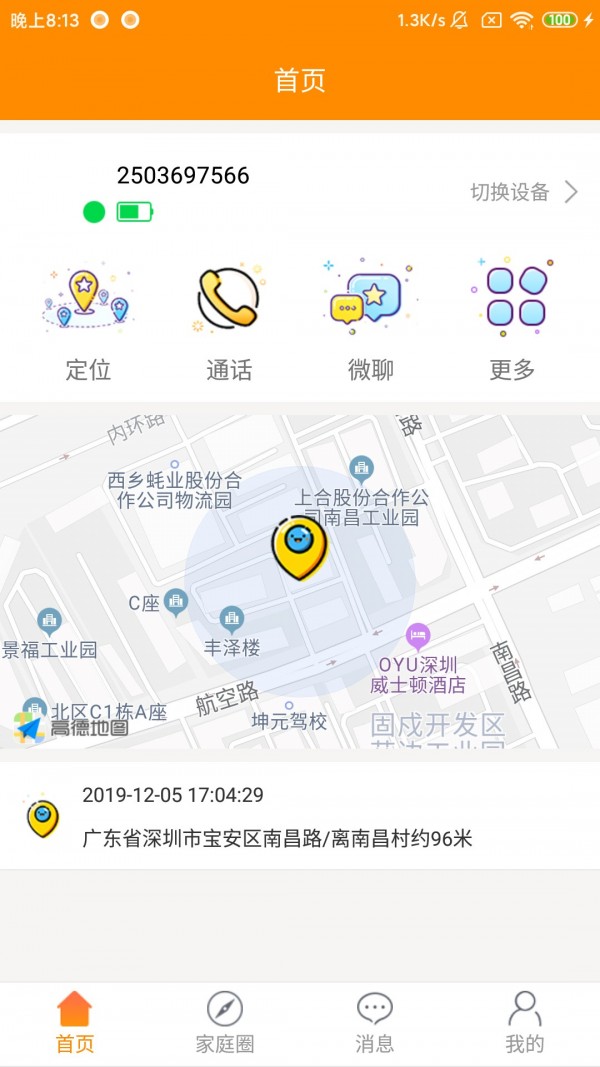Tap 切换设备 to switch device
Screen dimensions: 600x1067
(x=523, y=192)
